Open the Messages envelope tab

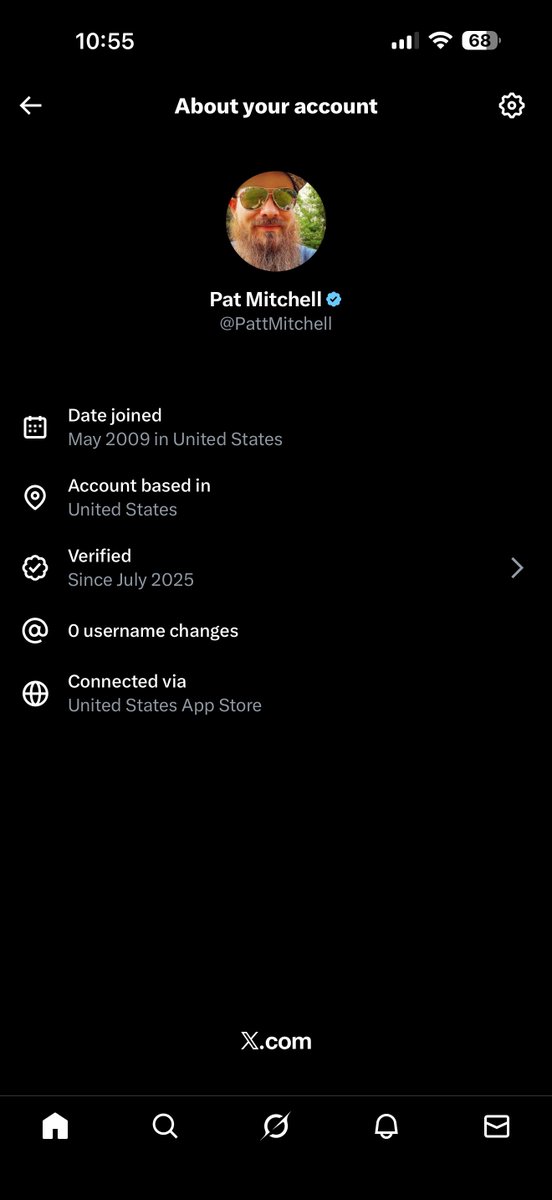(497, 1127)
